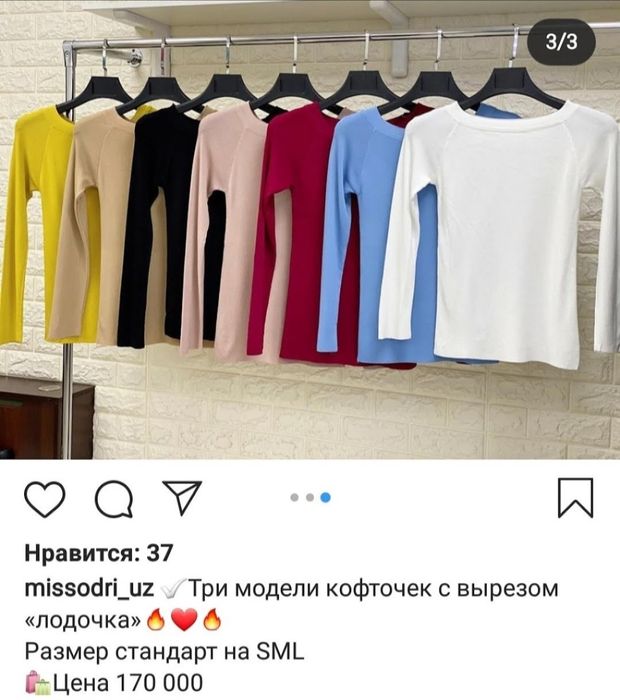Share the post with the paper plane icon
The height and width of the screenshot is (700, 620).
click(x=182, y=497)
